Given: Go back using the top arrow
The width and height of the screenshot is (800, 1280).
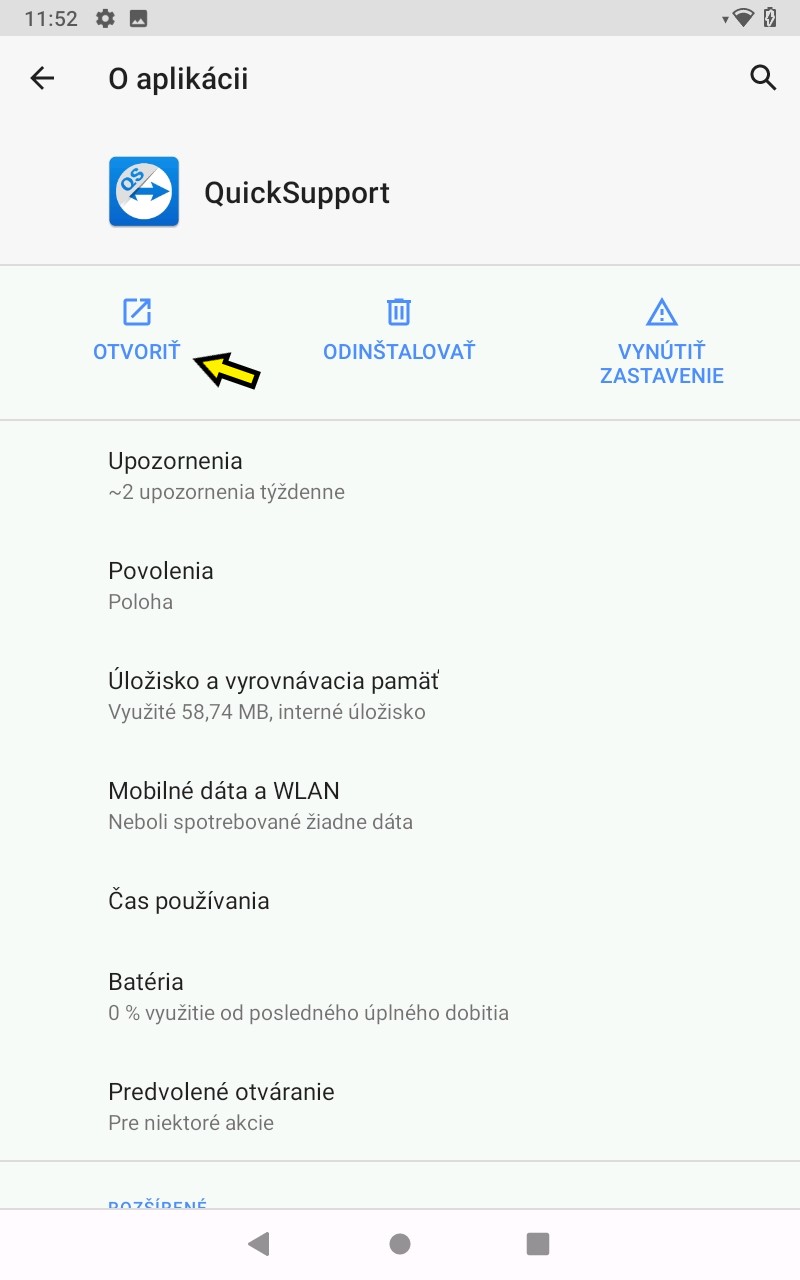Looking at the screenshot, I should click(42, 78).
